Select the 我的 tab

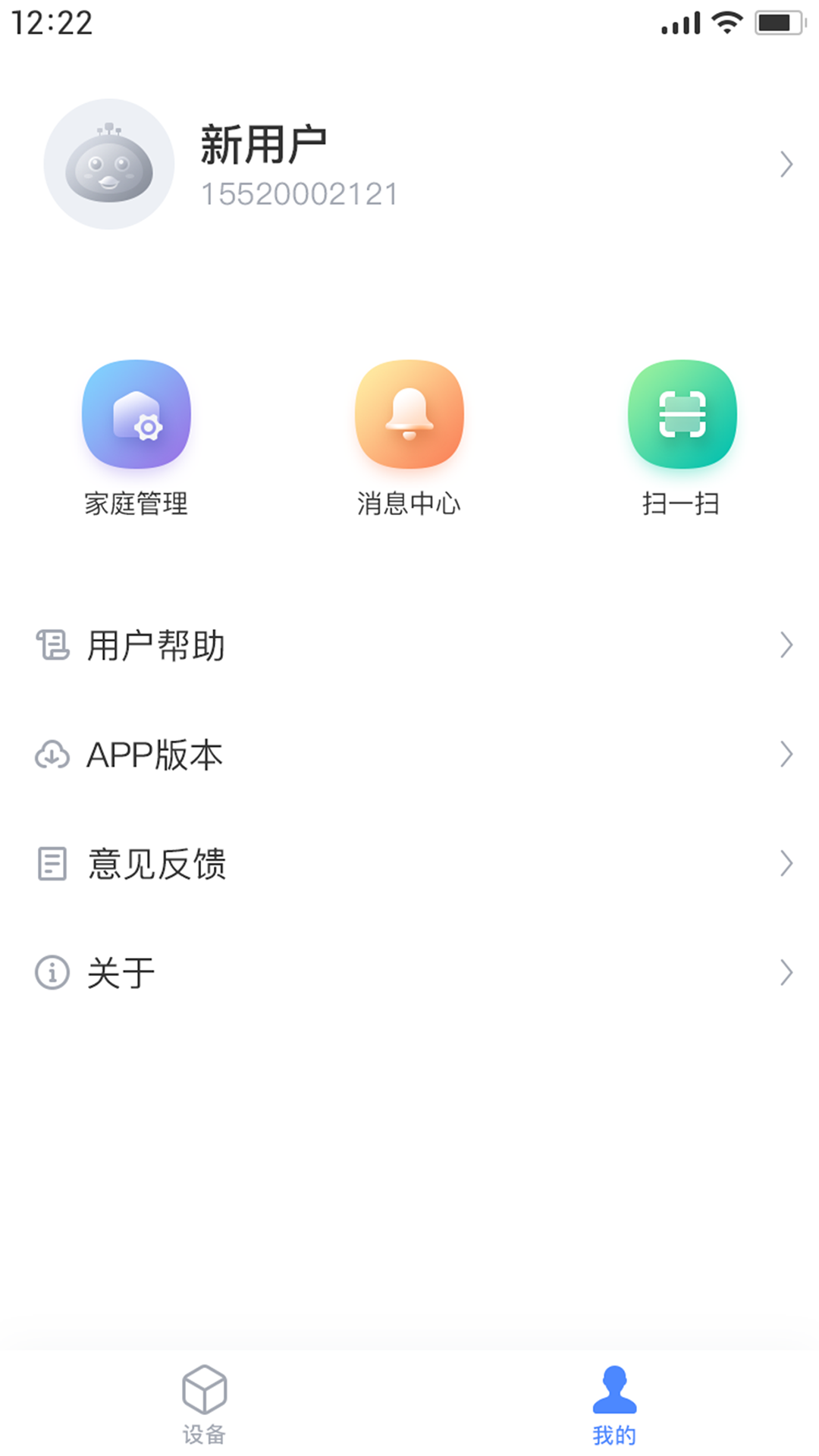point(614,1404)
